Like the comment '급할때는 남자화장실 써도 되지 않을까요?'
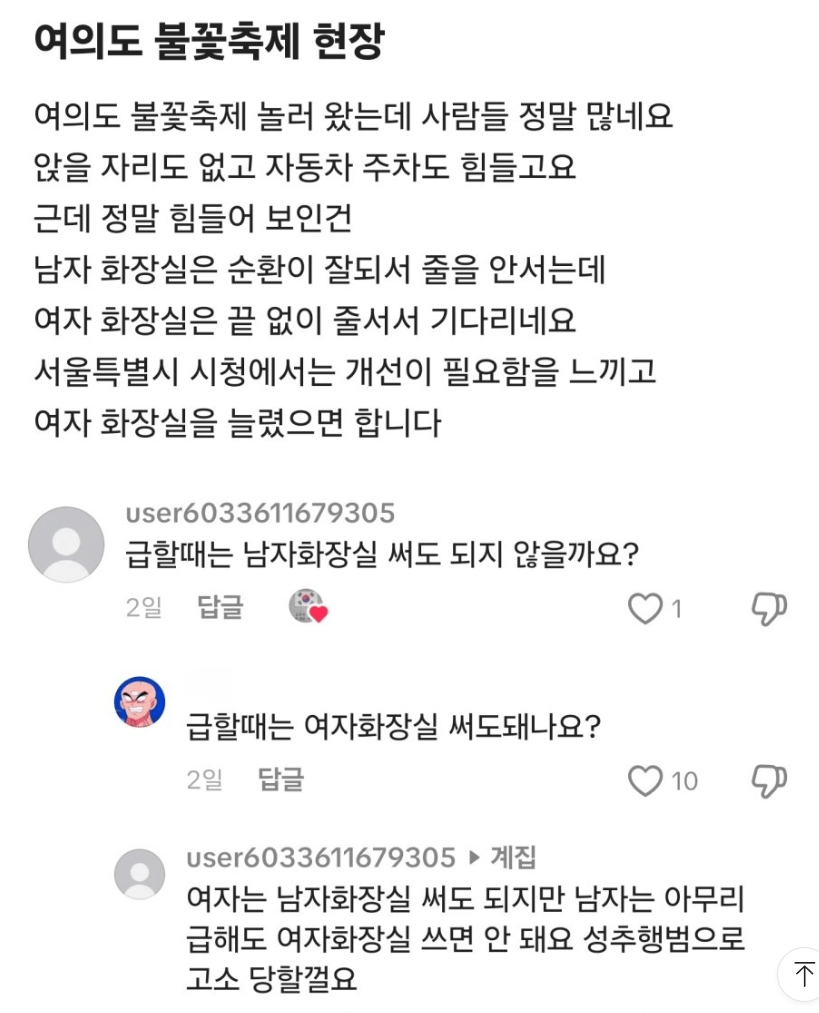This screenshot has height=1013, width=819. pos(645,608)
